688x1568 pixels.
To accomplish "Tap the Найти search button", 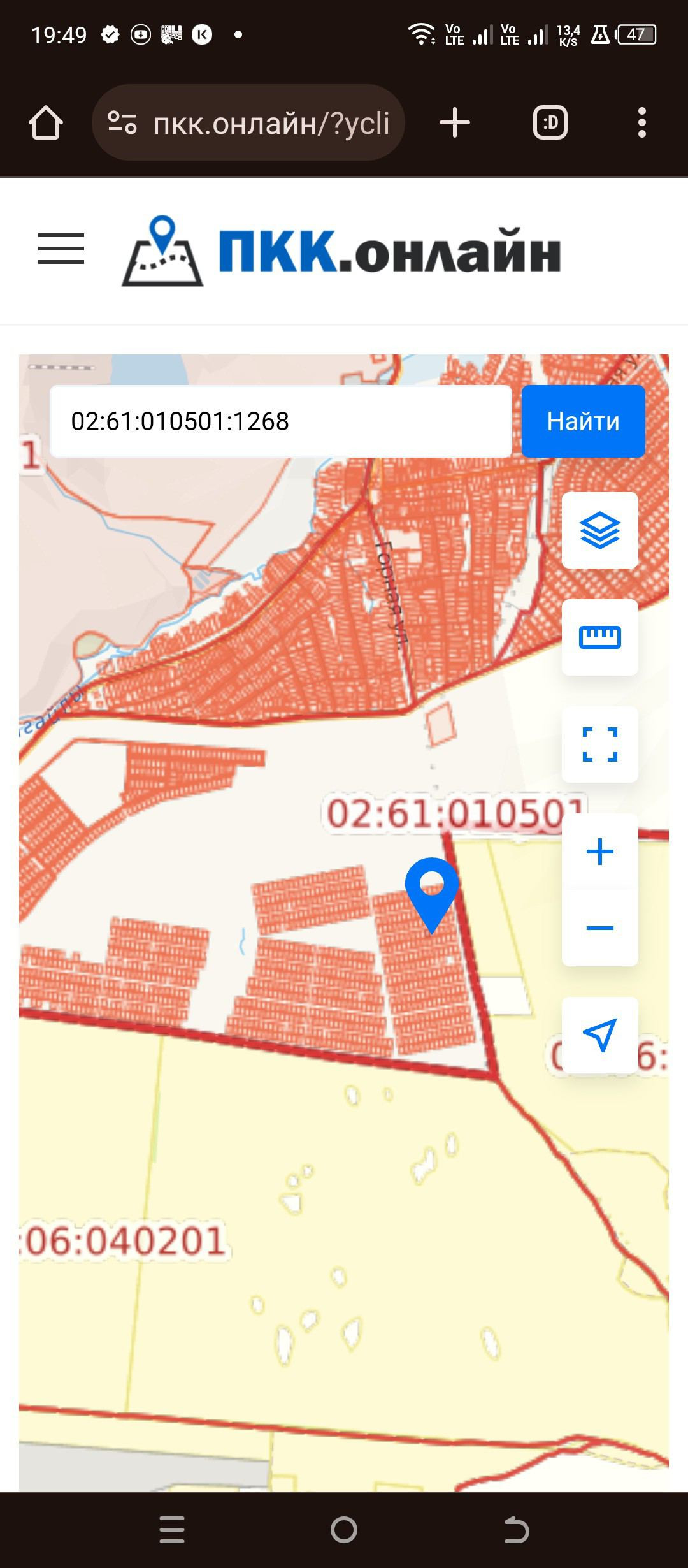I will tap(583, 421).
